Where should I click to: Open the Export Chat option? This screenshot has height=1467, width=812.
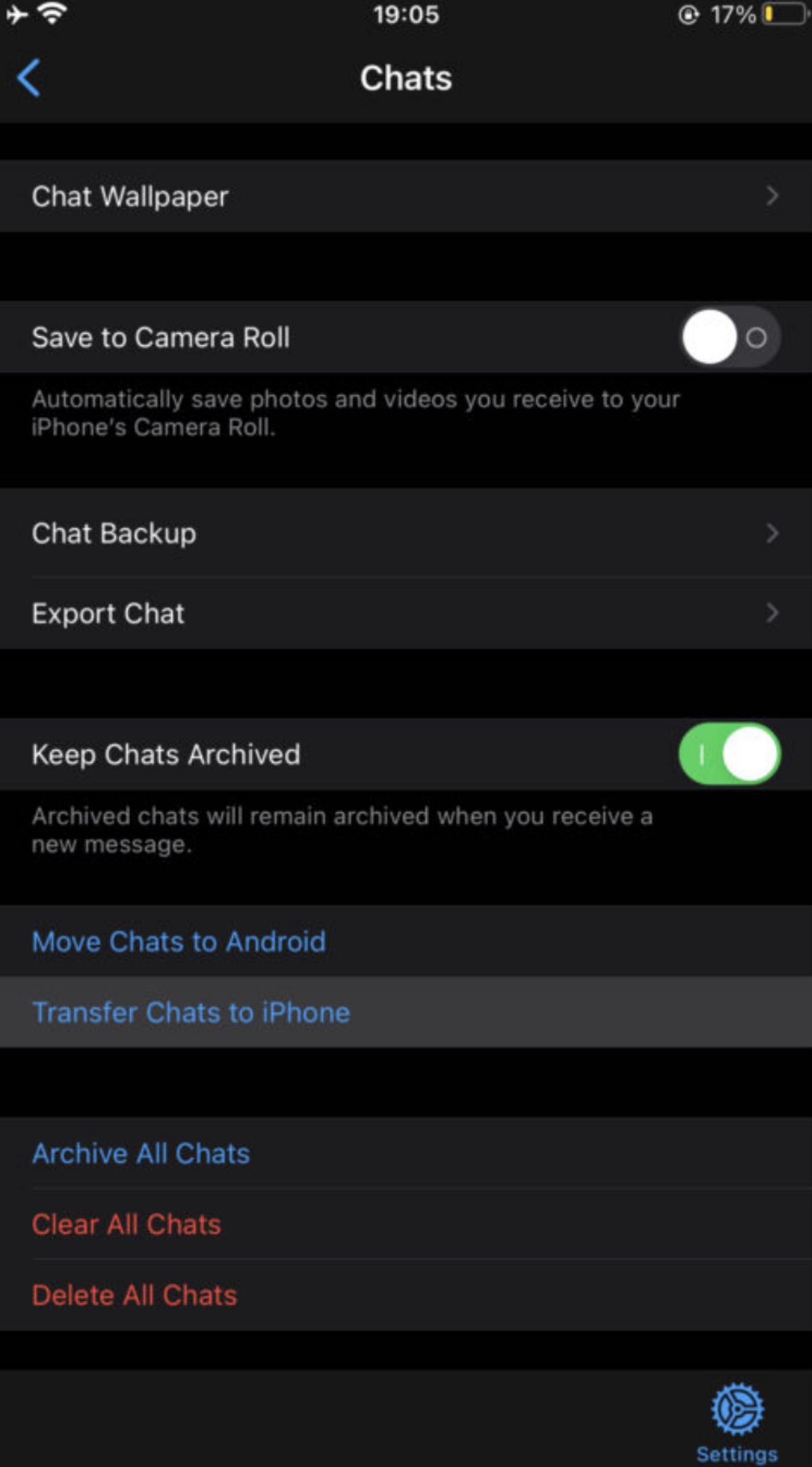tap(406, 613)
